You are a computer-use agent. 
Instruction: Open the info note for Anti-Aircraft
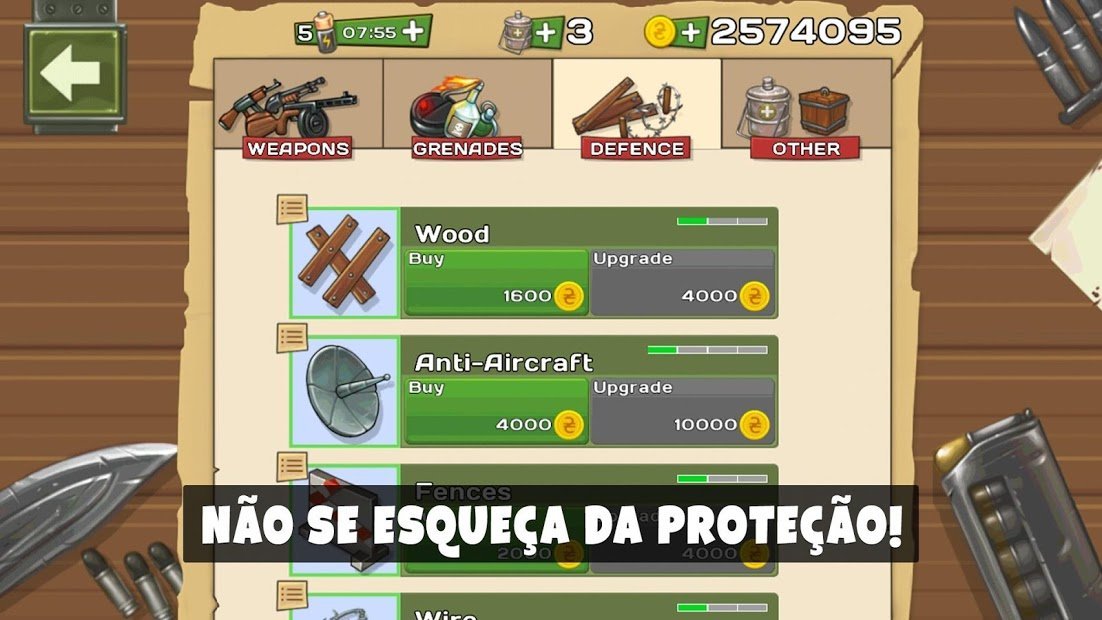(x=291, y=338)
